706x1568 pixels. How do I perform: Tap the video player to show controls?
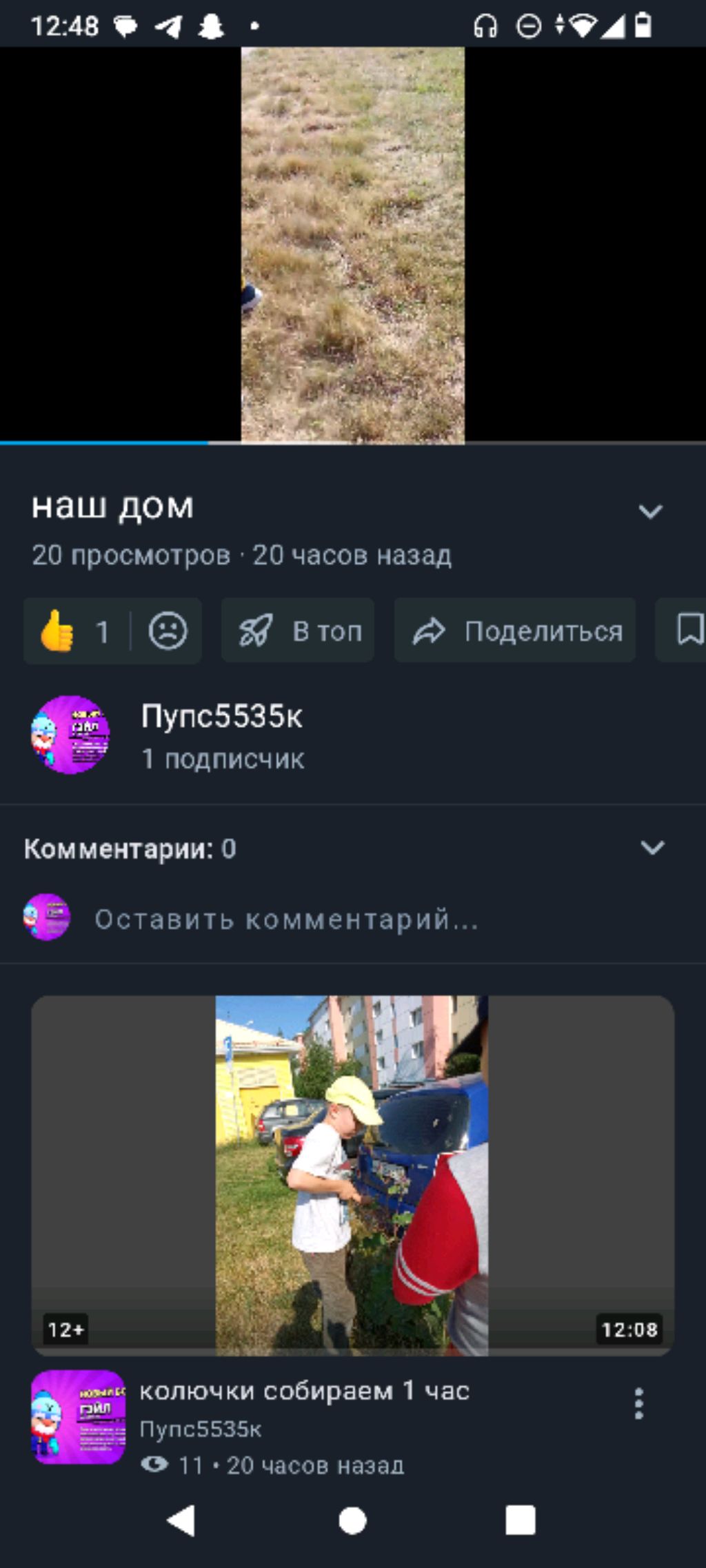click(x=352, y=245)
